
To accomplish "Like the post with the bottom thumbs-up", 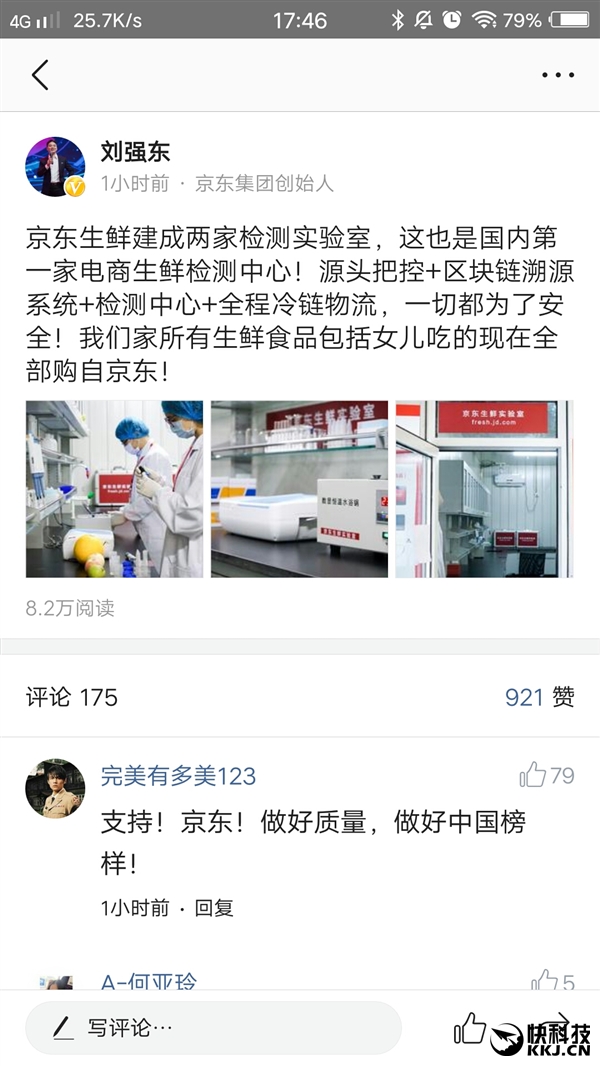I will (x=470, y=1027).
